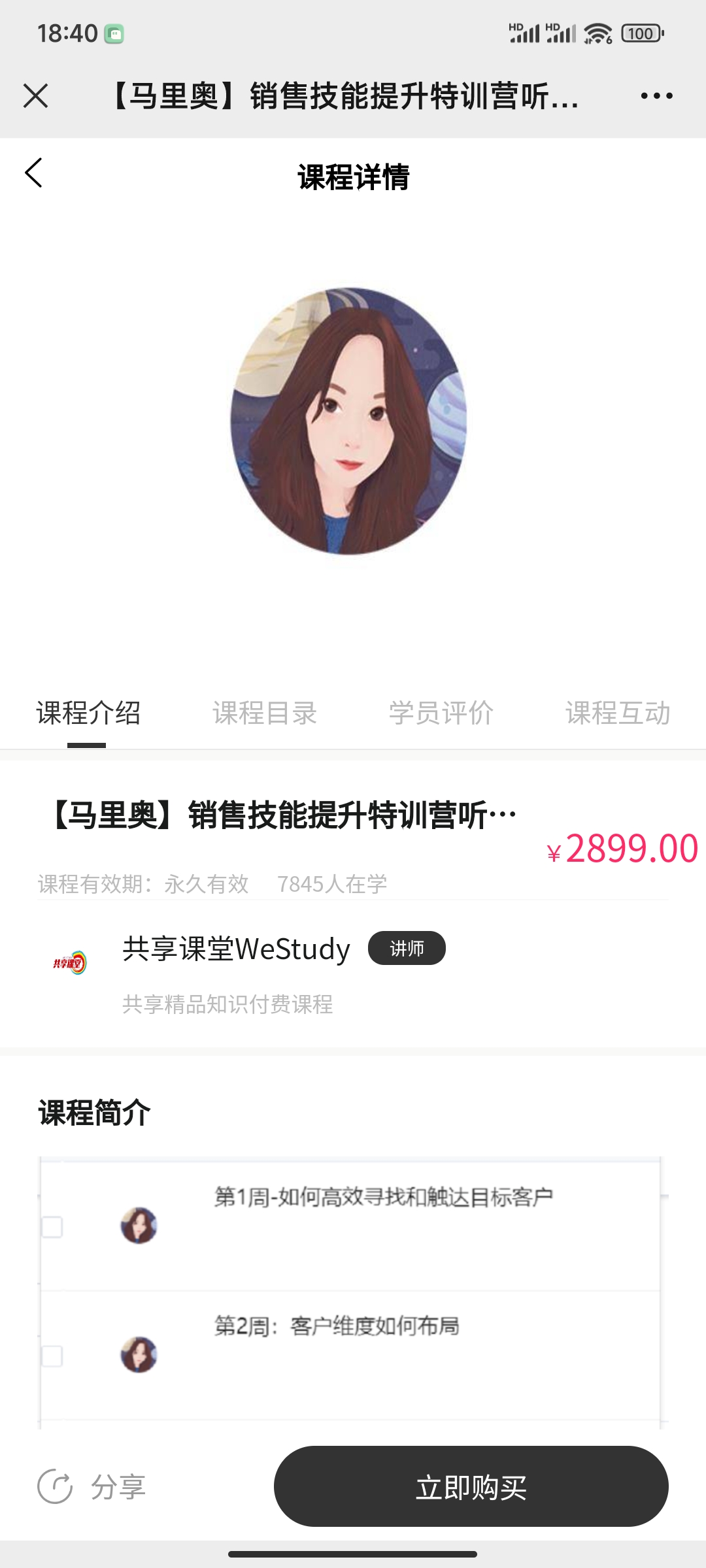Tap the back arrow above 课程详情
Screen dimensions: 706x1568
click(33, 173)
